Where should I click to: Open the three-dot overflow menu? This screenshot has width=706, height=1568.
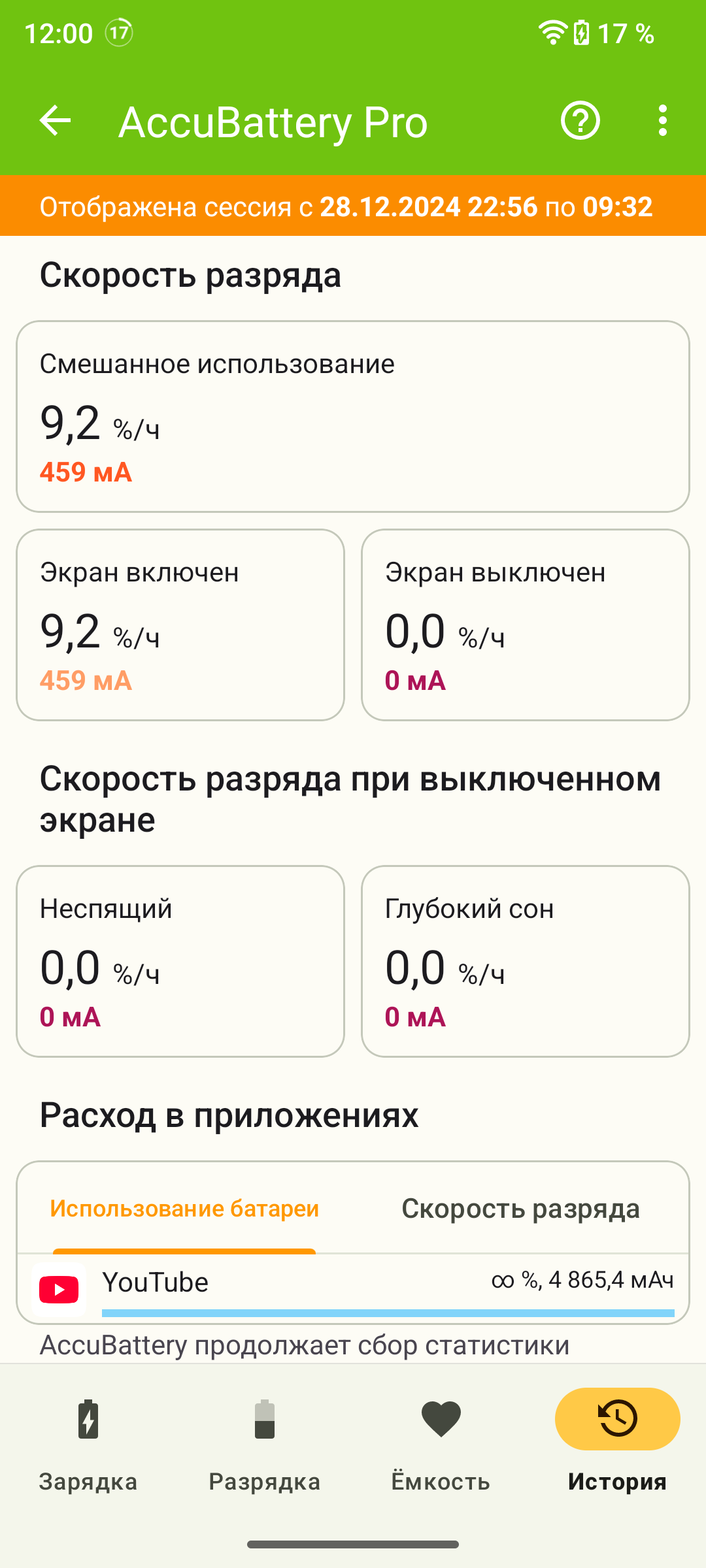pyautogui.click(x=663, y=121)
